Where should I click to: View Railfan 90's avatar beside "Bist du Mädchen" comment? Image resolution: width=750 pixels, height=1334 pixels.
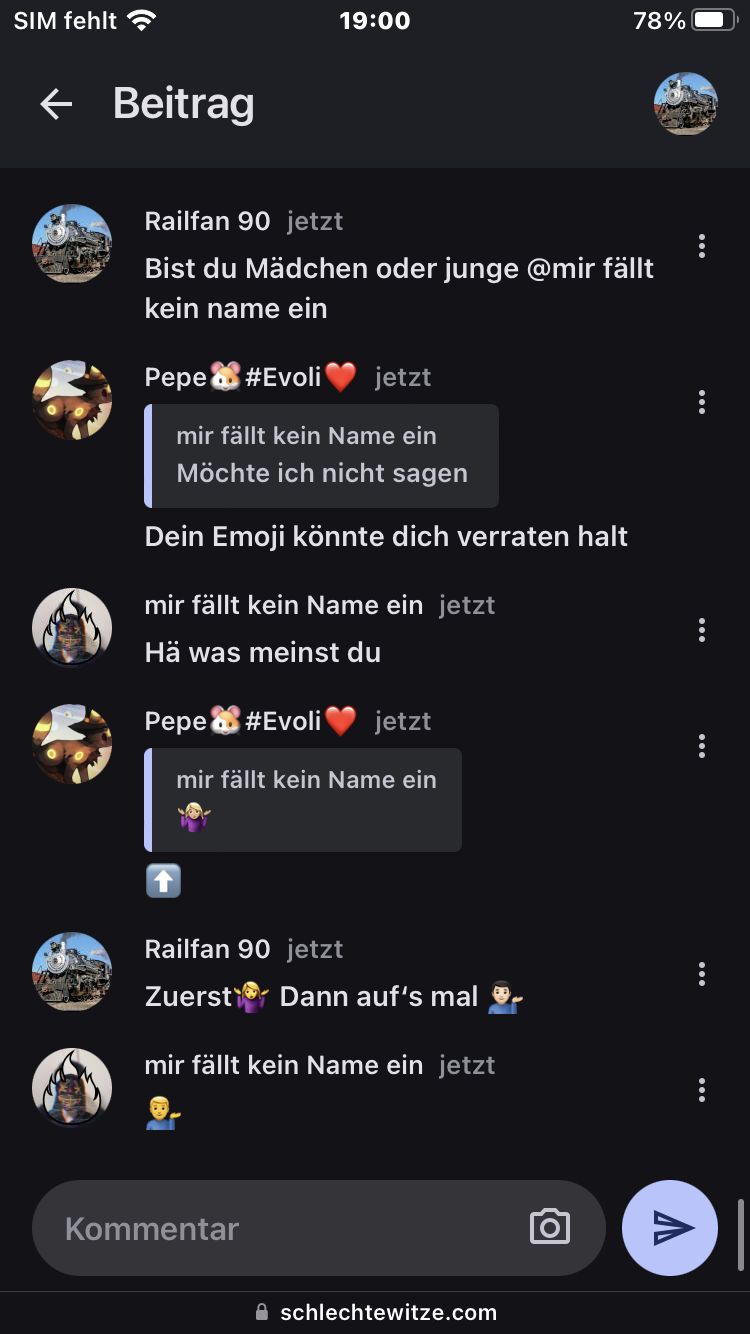point(72,244)
